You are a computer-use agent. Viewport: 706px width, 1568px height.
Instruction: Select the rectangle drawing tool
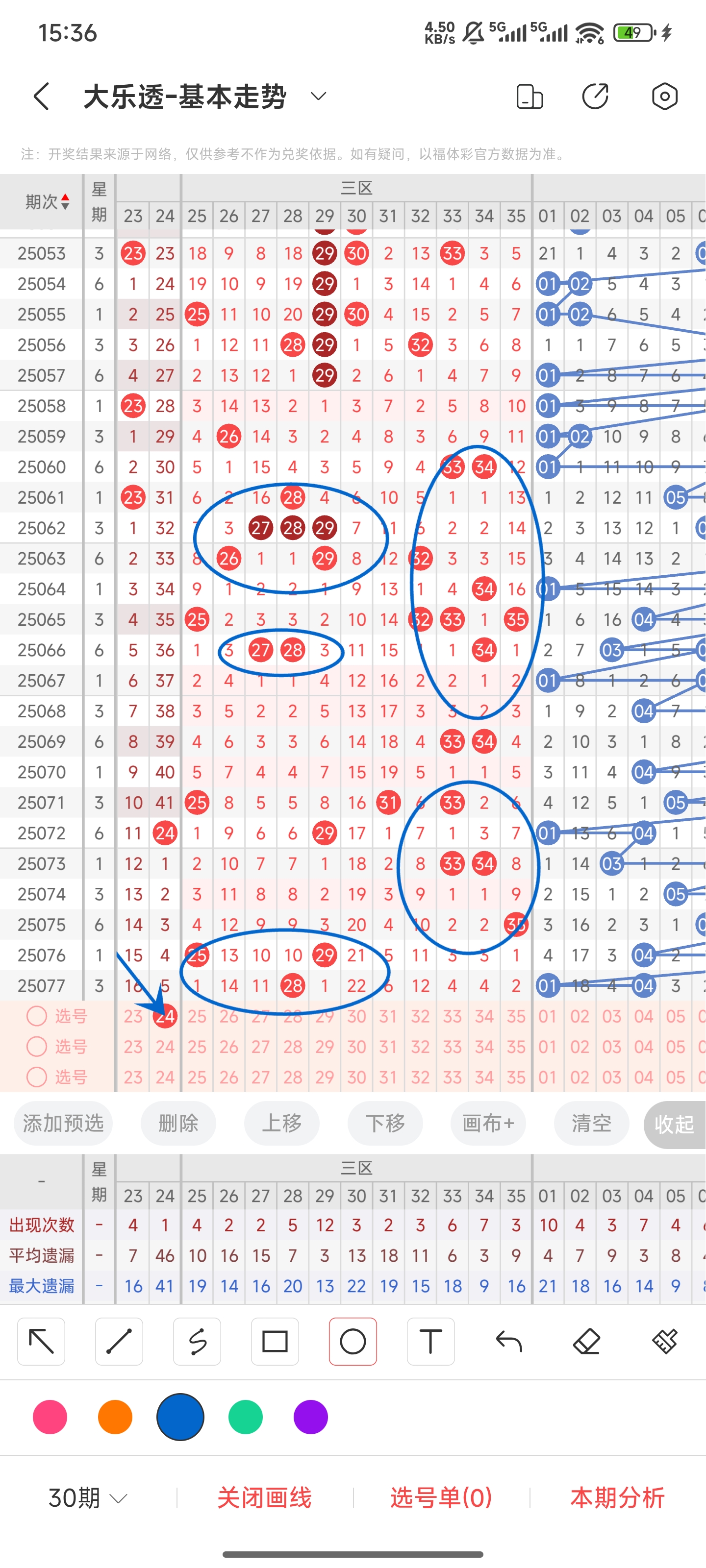click(x=275, y=1342)
